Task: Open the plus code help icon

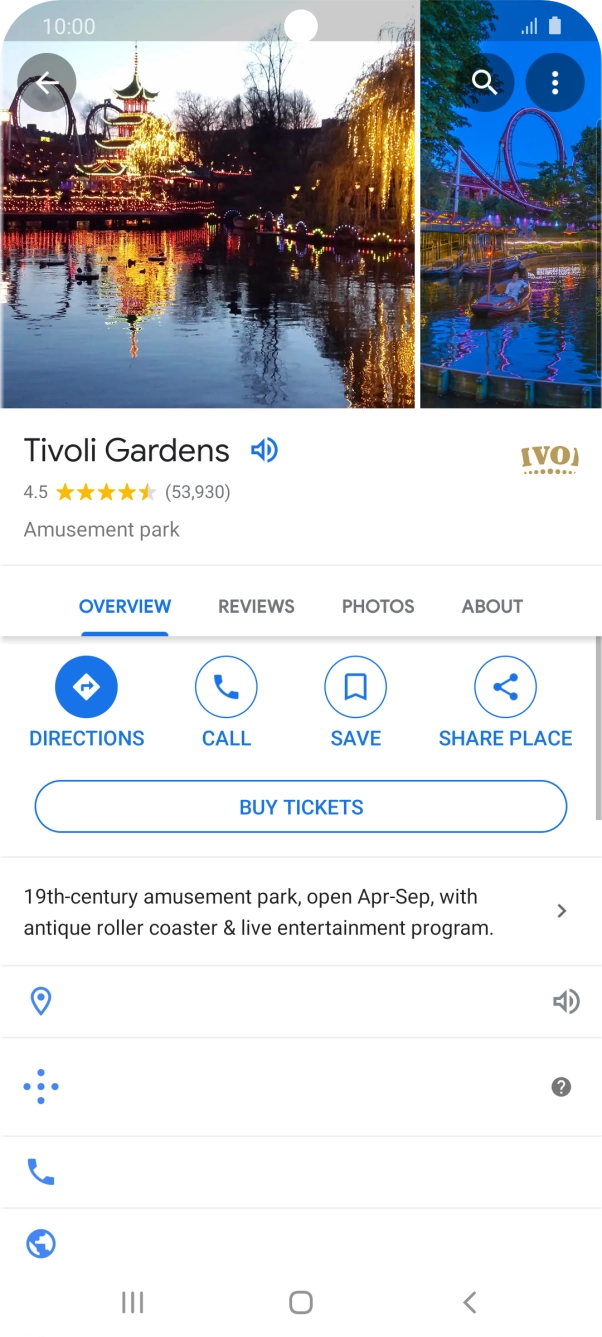Action: coord(561,1086)
